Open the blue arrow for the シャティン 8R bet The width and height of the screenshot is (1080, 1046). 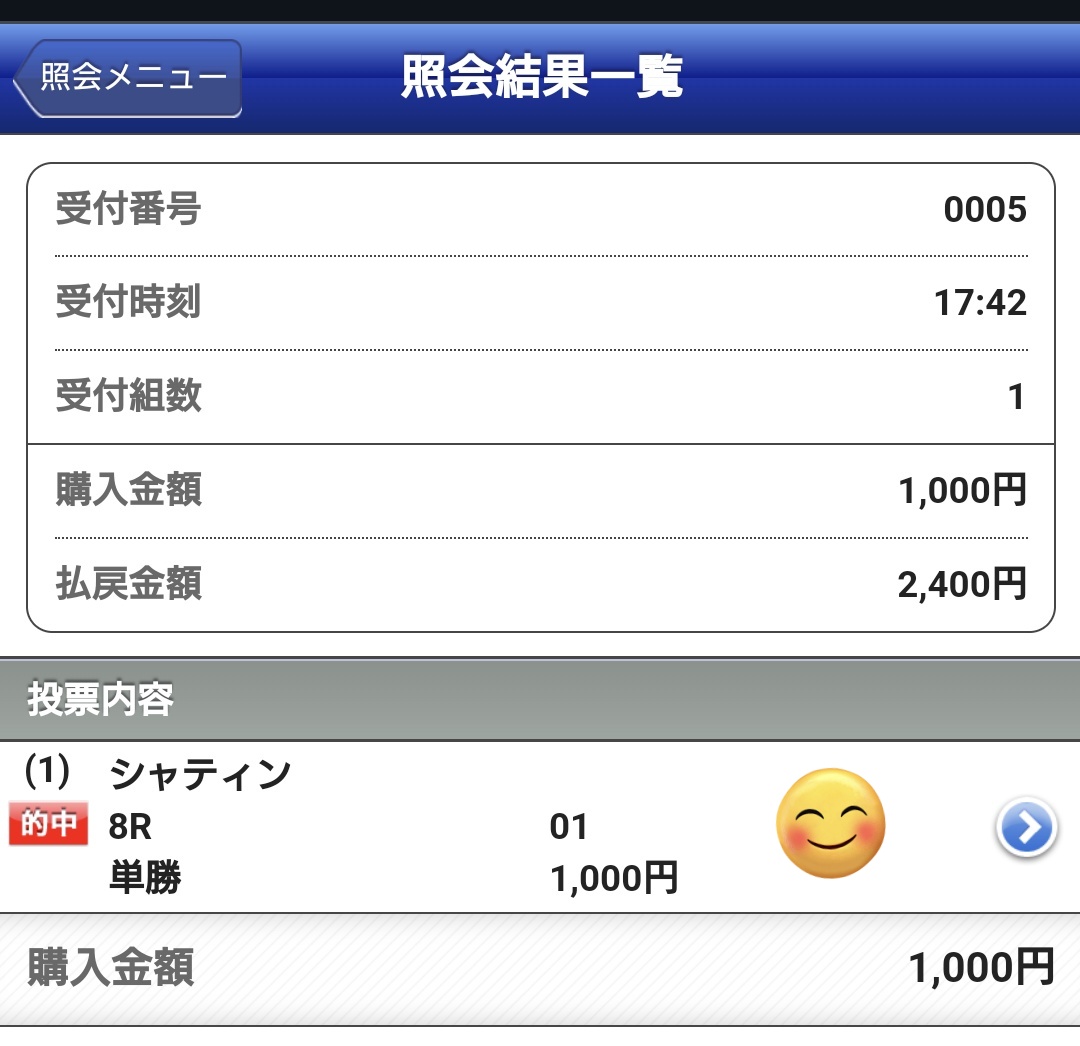point(1026,829)
